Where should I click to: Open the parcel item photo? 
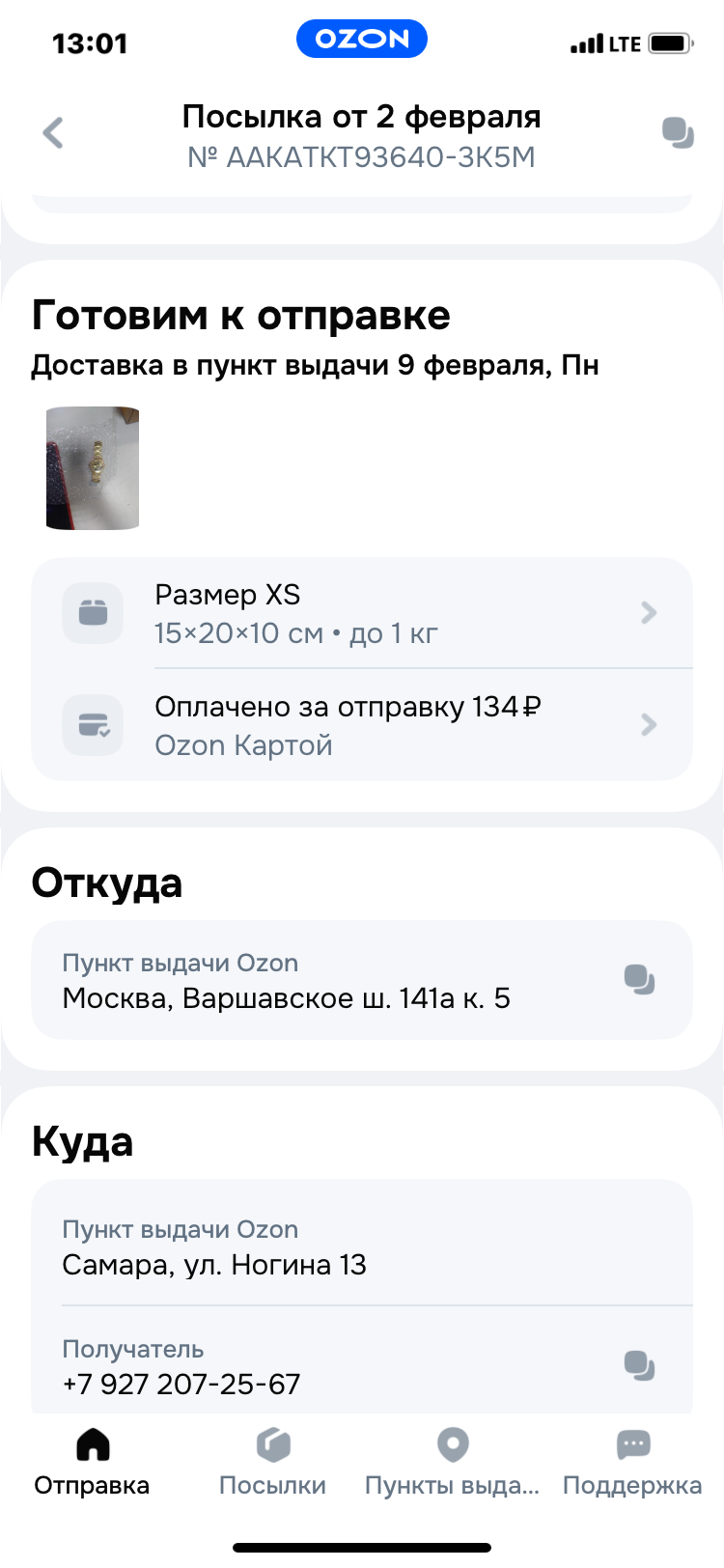[93, 468]
